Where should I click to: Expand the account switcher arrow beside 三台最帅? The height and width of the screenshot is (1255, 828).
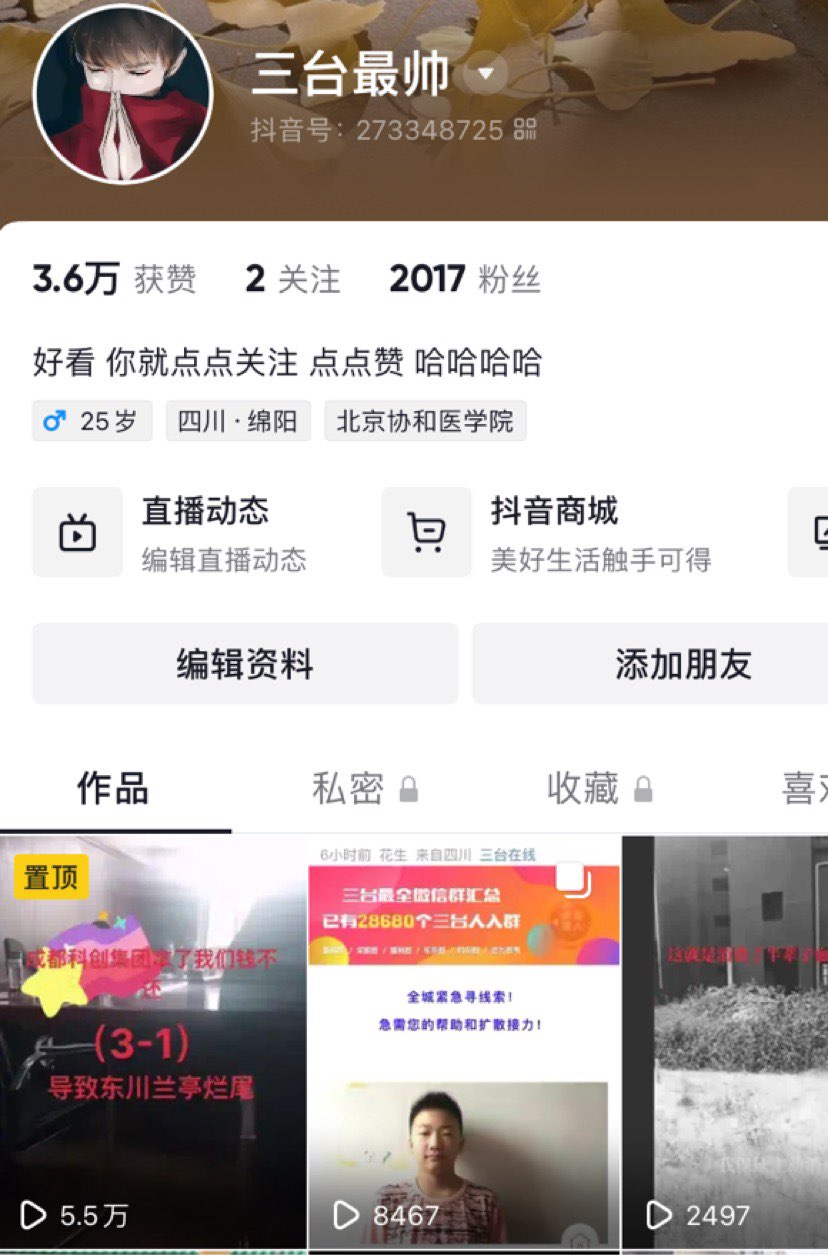[x=486, y=74]
